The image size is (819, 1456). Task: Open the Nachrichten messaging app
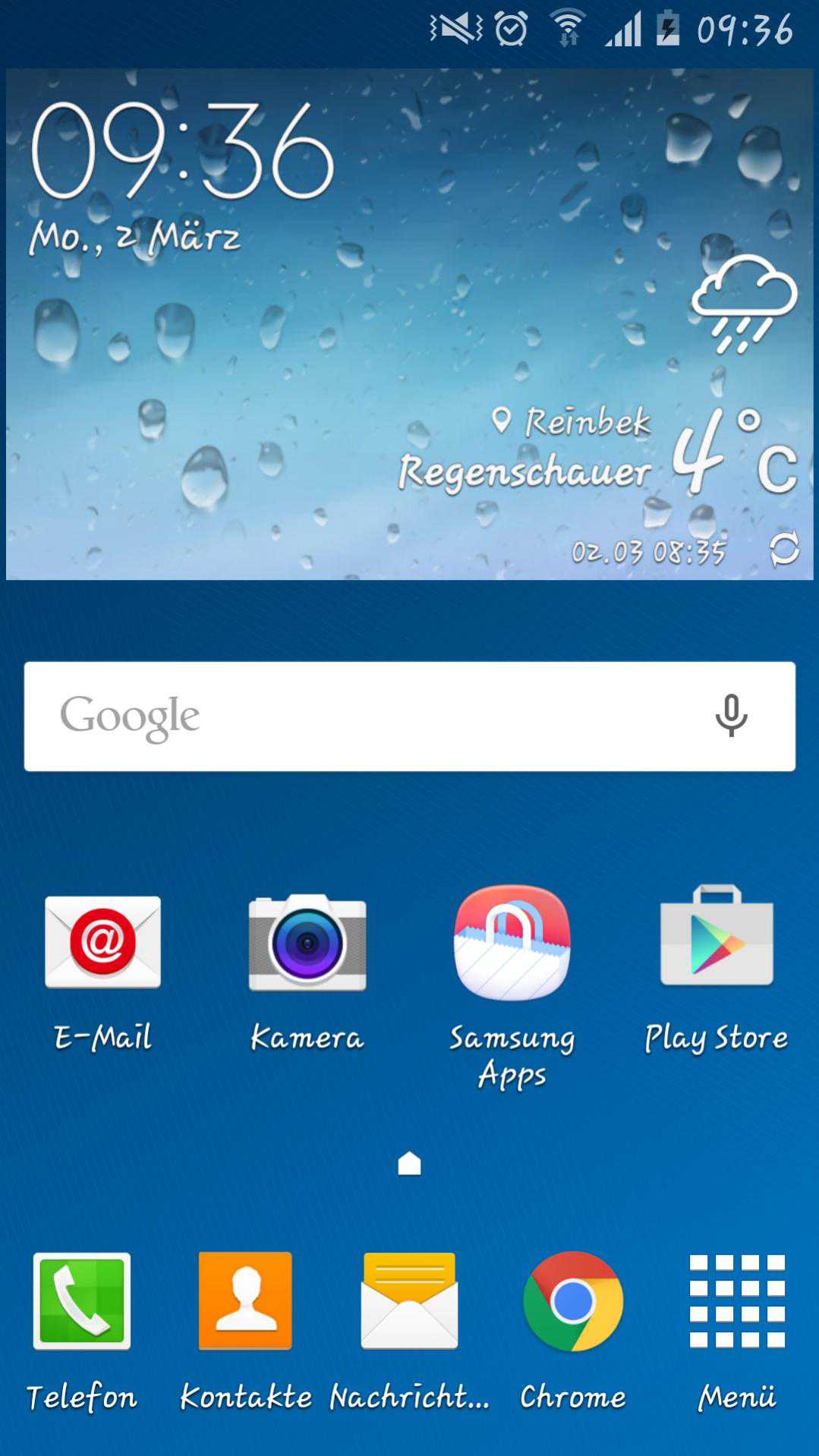coord(409,1301)
